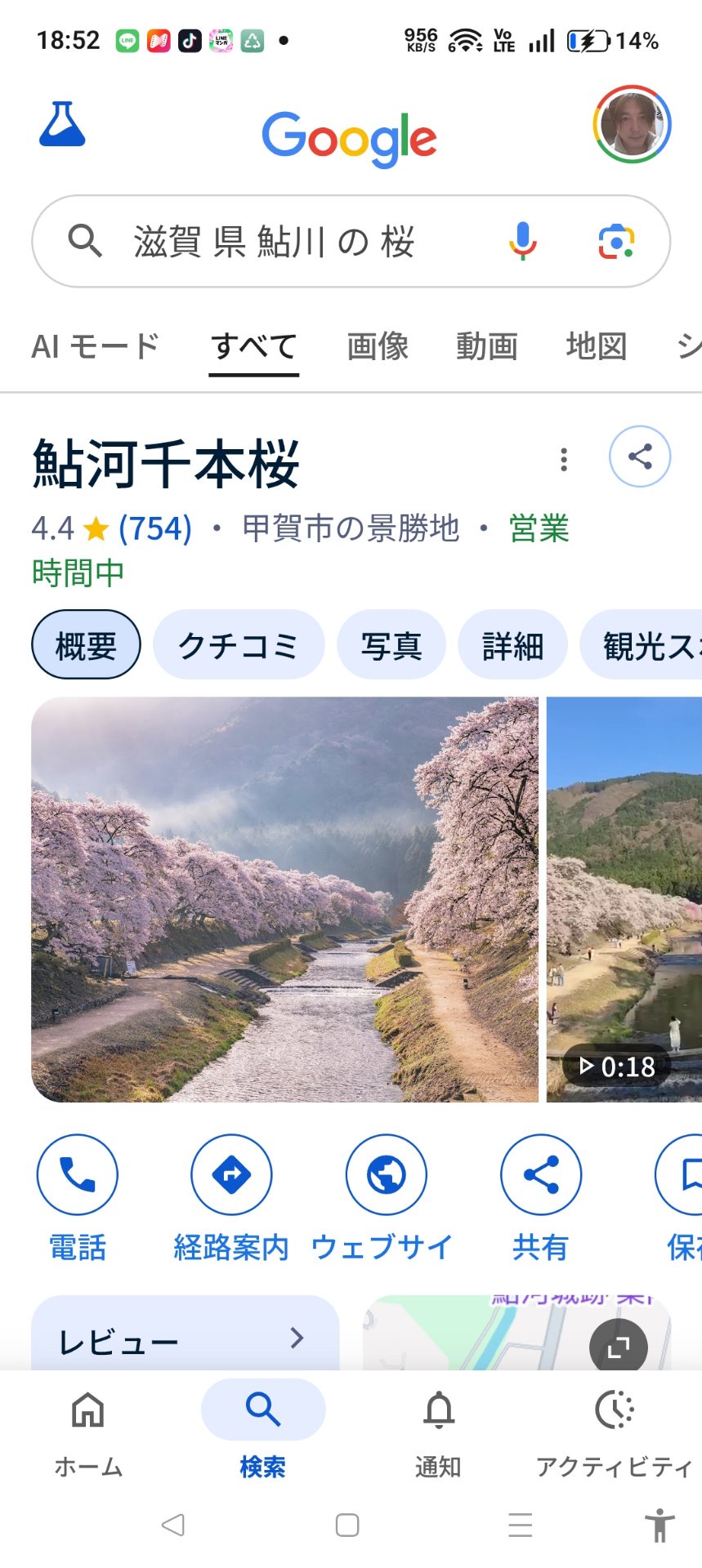Switch to the AI モード tab
The height and width of the screenshot is (1568, 702).
tap(95, 346)
